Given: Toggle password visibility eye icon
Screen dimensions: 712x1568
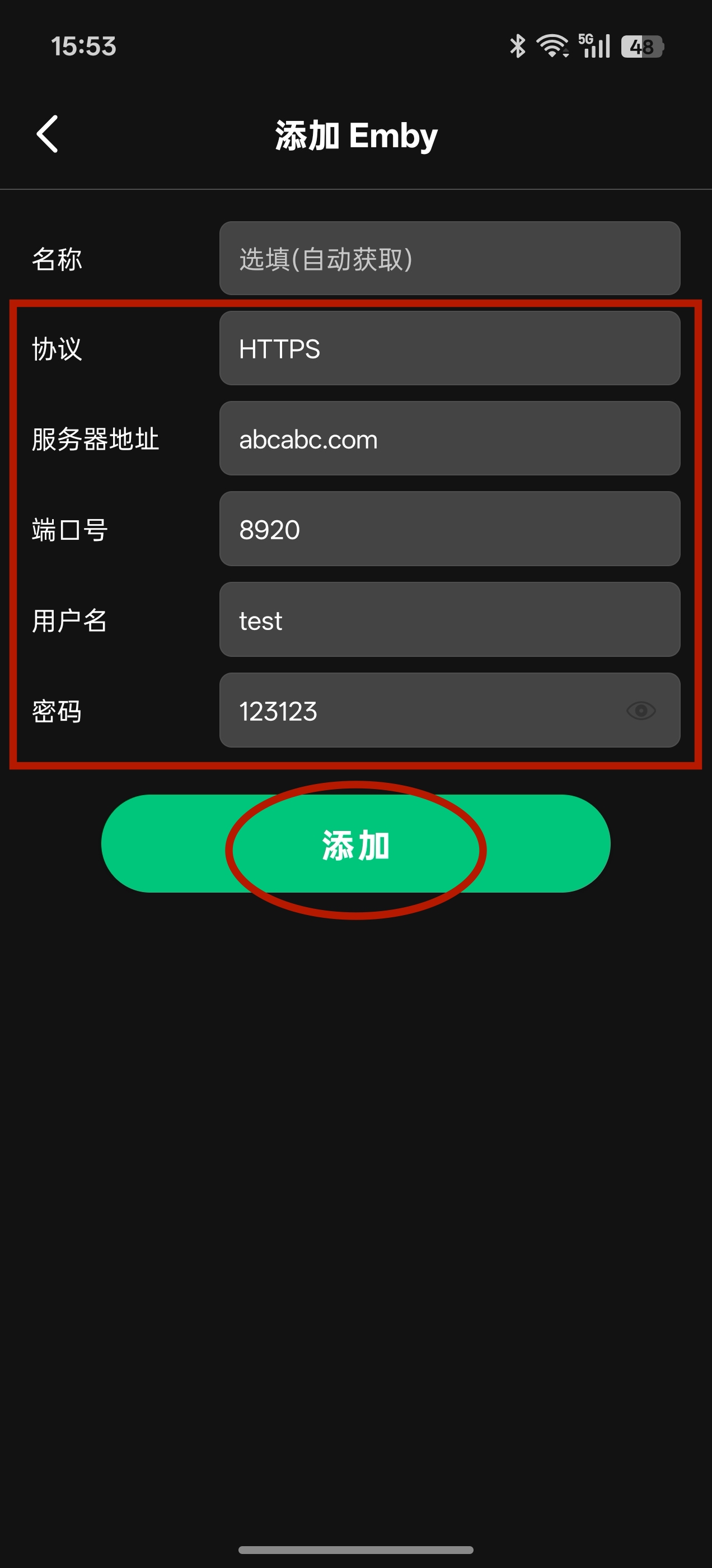Looking at the screenshot, I should [641, 710].
